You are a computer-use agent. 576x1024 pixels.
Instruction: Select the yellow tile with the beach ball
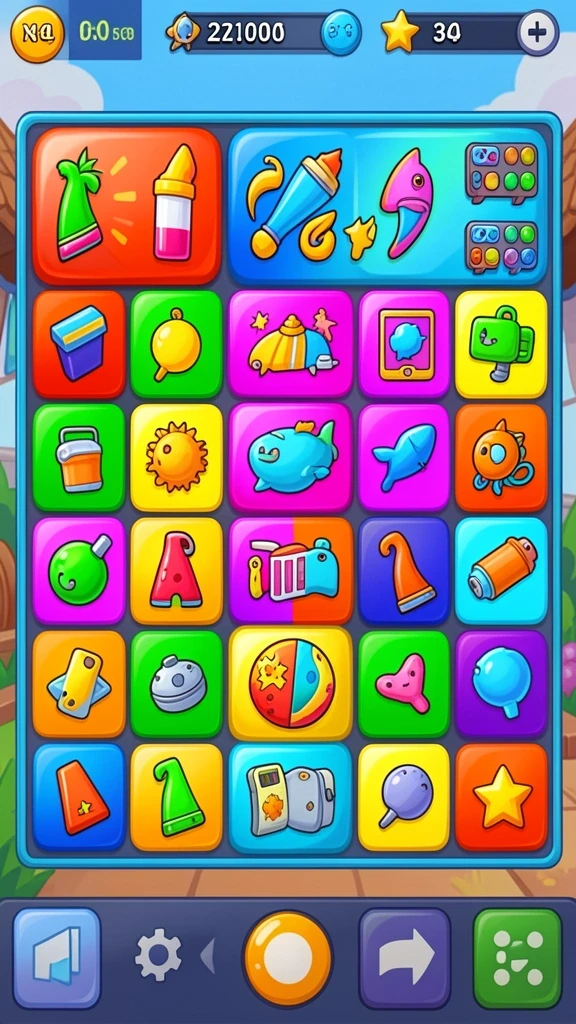291,684
